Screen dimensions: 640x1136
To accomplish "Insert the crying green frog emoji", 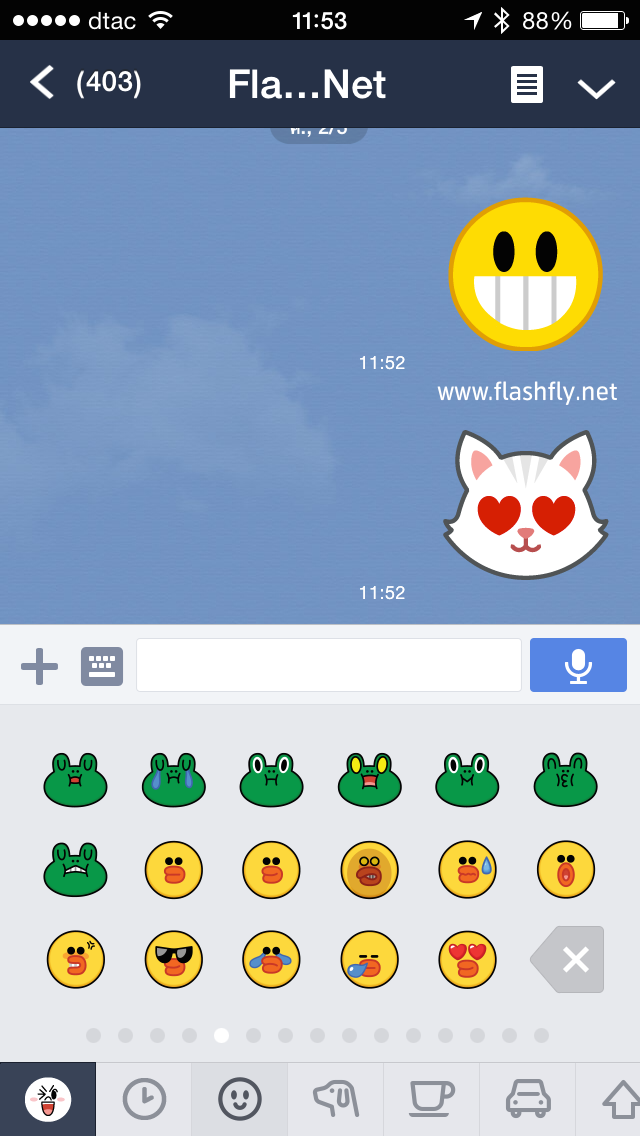I will pyautogui.click(x=174, y=781).
